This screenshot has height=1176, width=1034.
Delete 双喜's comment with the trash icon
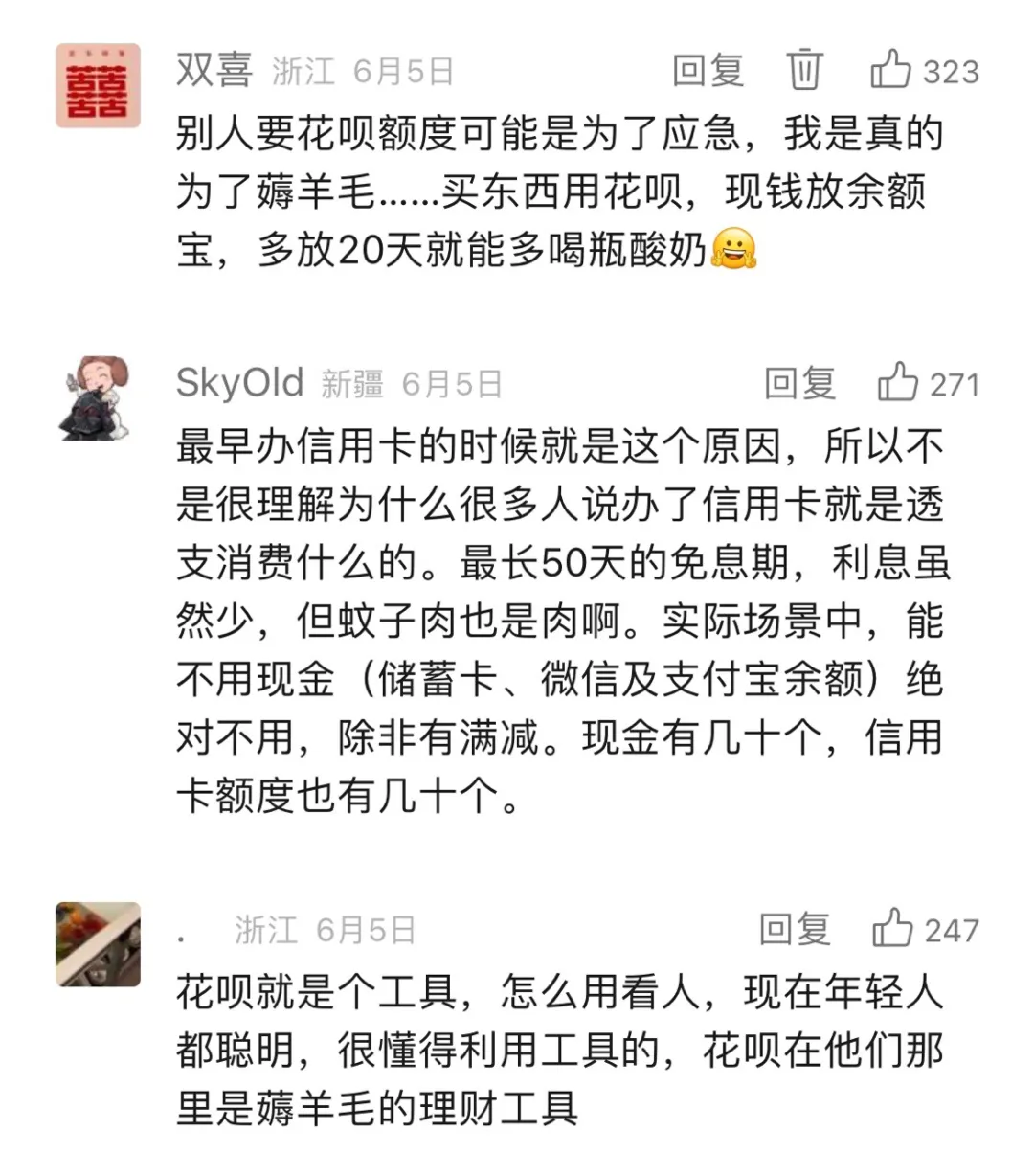804,70
